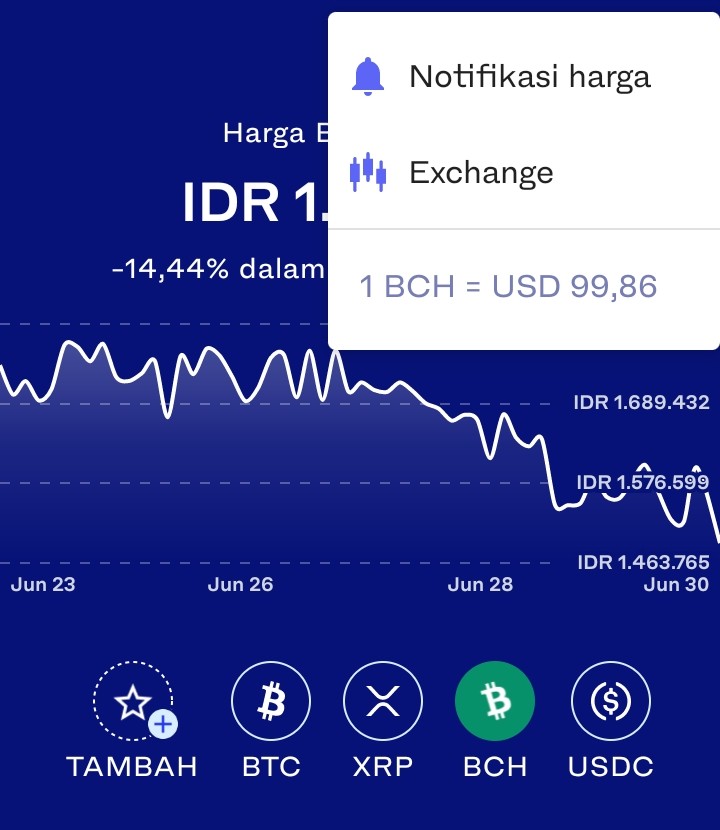
Task: Switch to the XRP coin
Action: click(383, 720)
